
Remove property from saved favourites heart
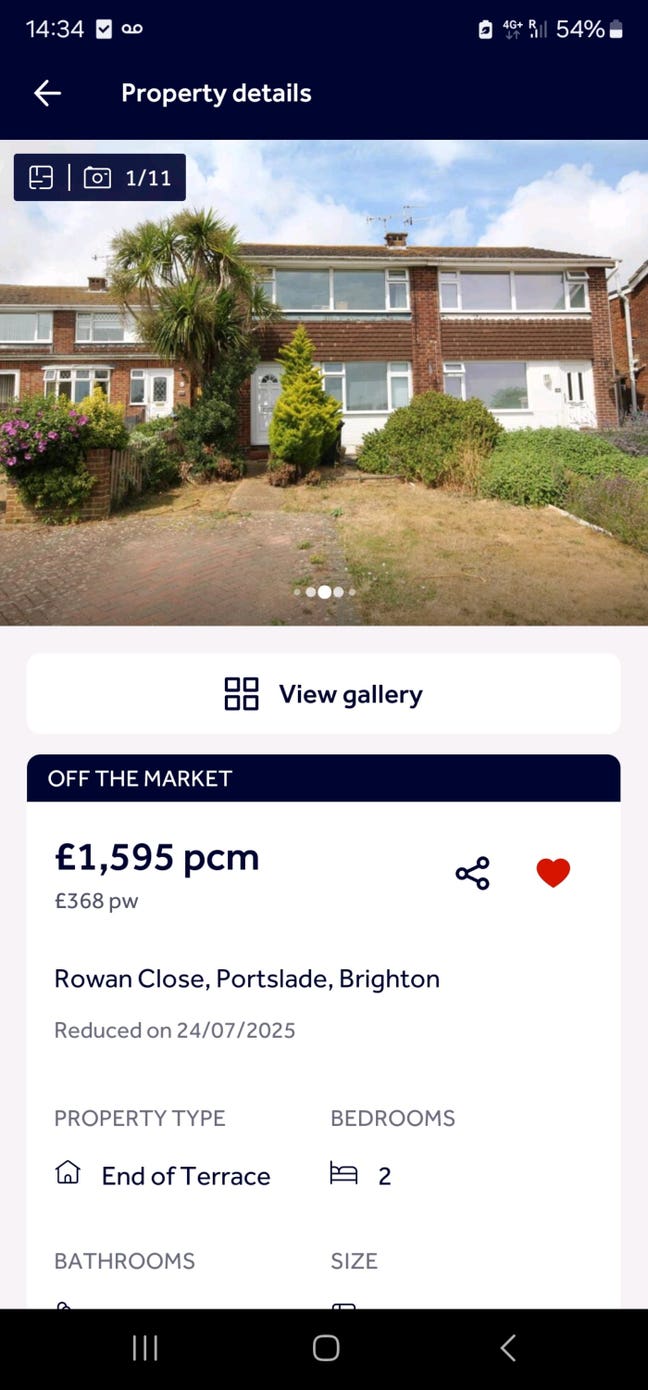click(553, 873)
